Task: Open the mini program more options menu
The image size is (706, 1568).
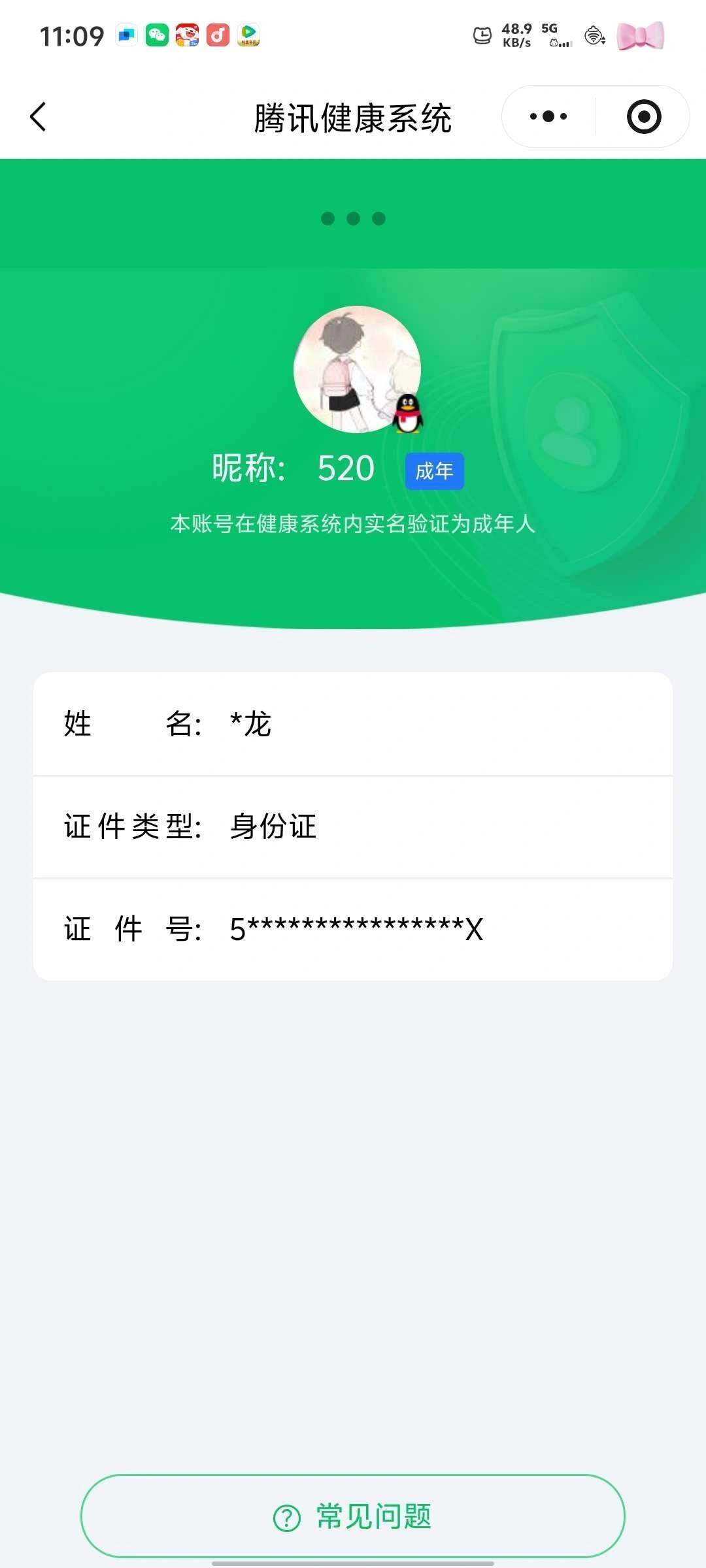Action: (548, 116)
